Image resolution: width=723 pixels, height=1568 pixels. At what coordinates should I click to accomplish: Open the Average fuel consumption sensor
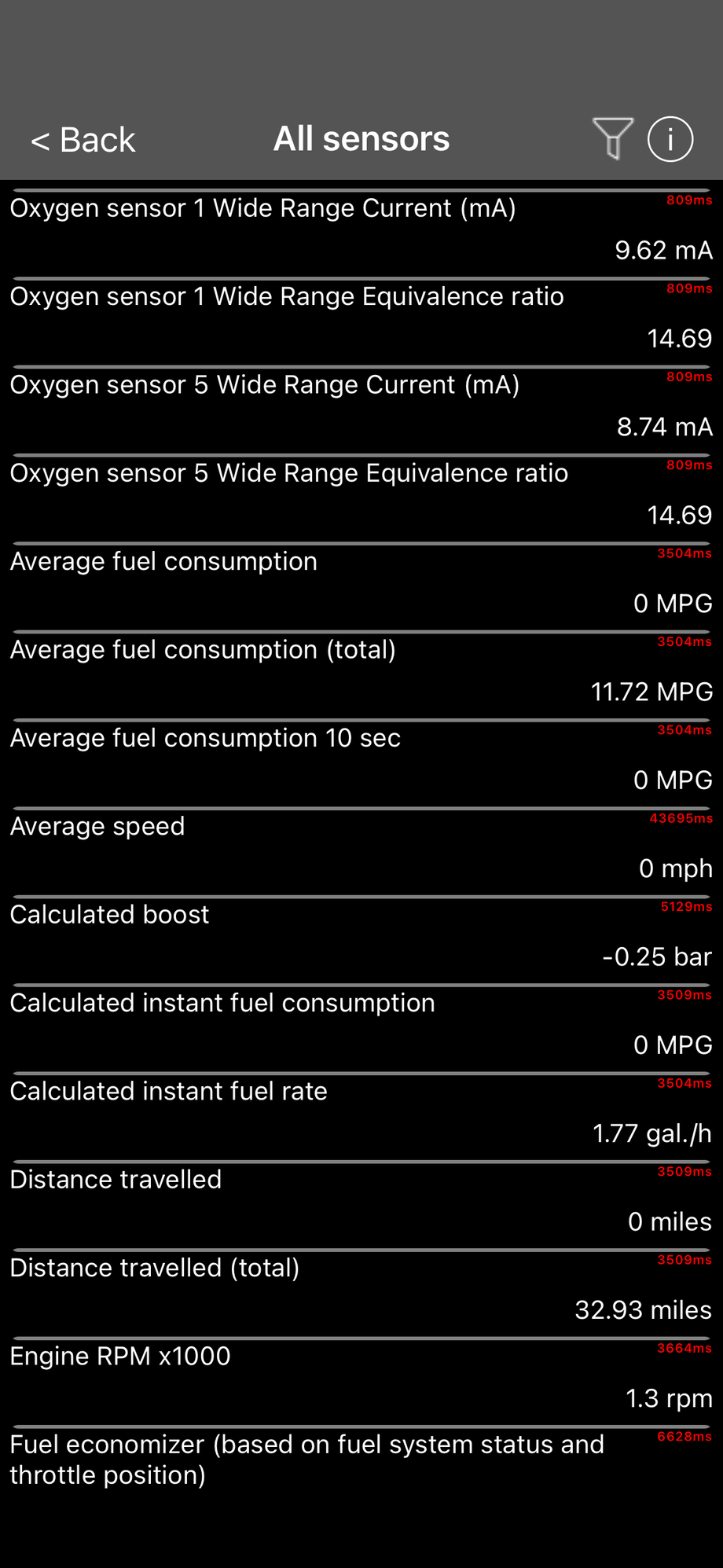[x=361, y=583]
